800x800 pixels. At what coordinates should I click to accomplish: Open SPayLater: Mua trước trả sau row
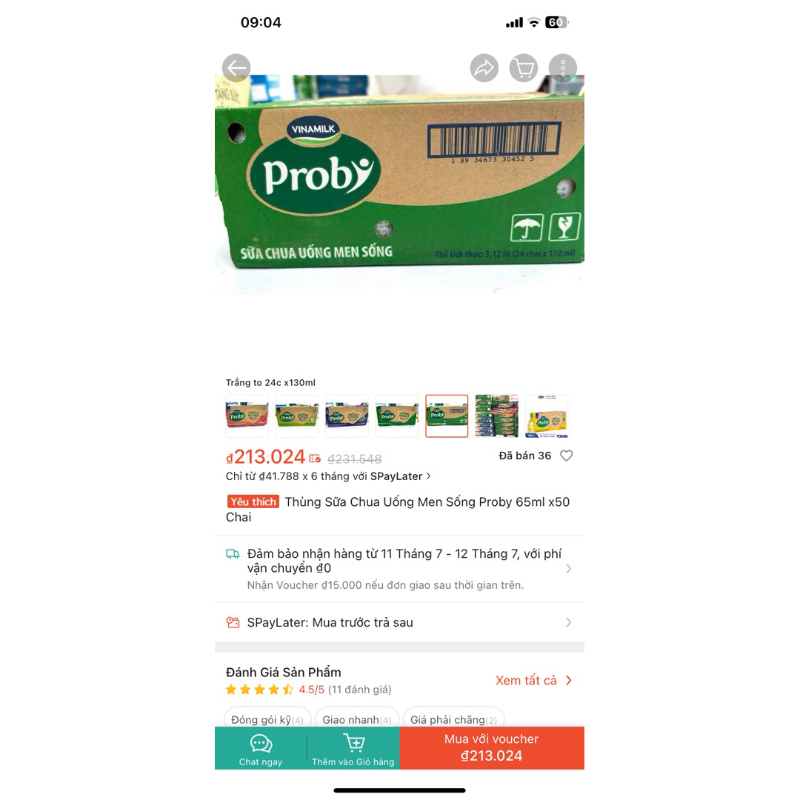[399, 622]
